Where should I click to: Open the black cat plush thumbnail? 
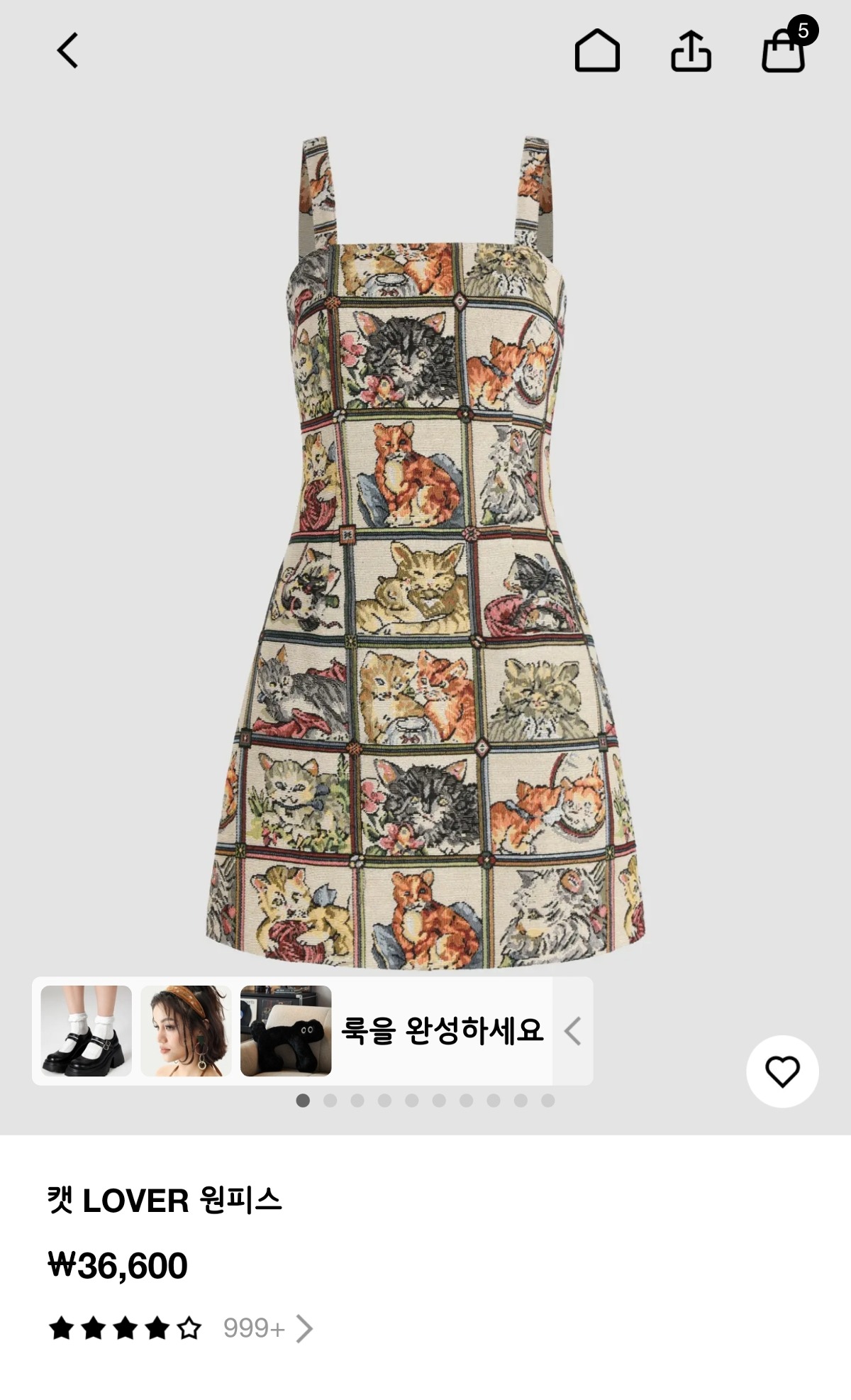click(x=286, y=1031)
